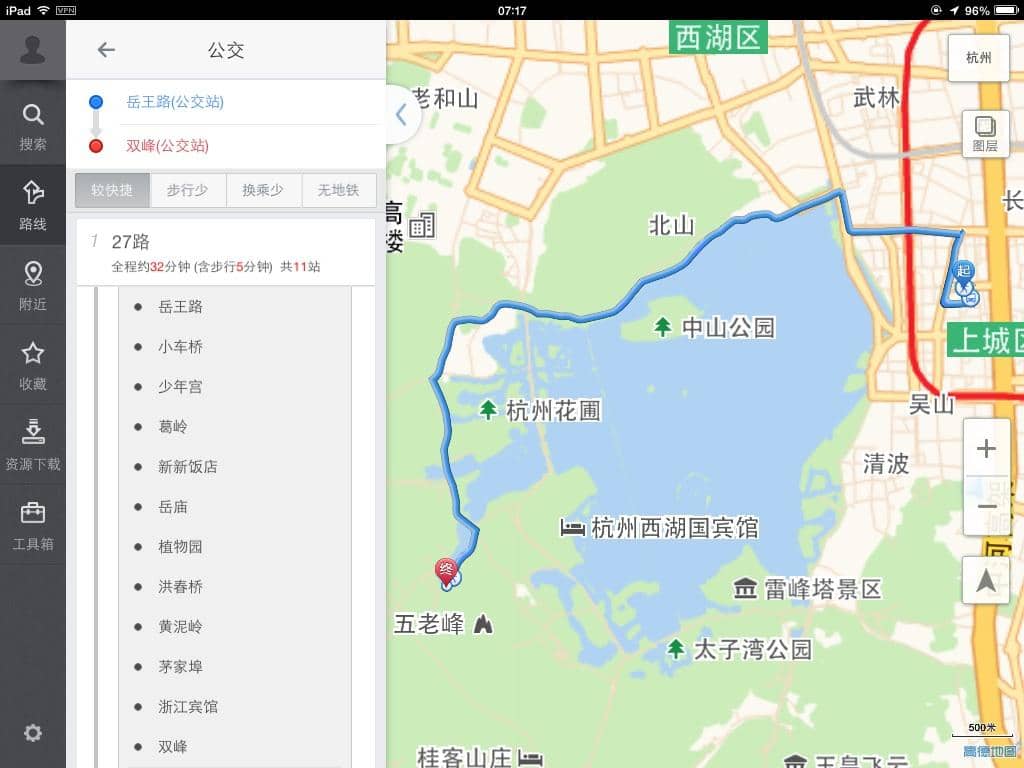Open the 工具箱 toolbox
The image size is (1024, 768).
tap(33, 526)
